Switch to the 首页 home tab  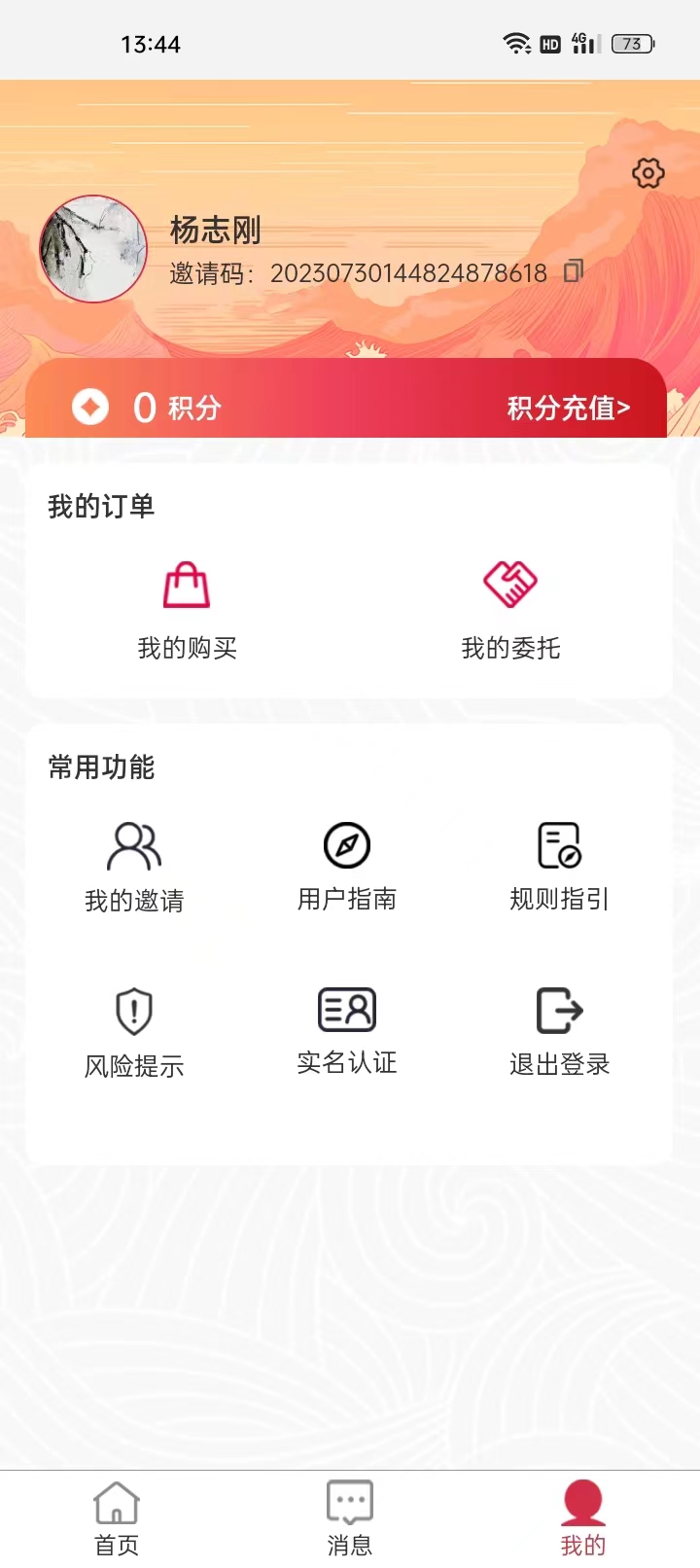click(x=117, y=1513)
